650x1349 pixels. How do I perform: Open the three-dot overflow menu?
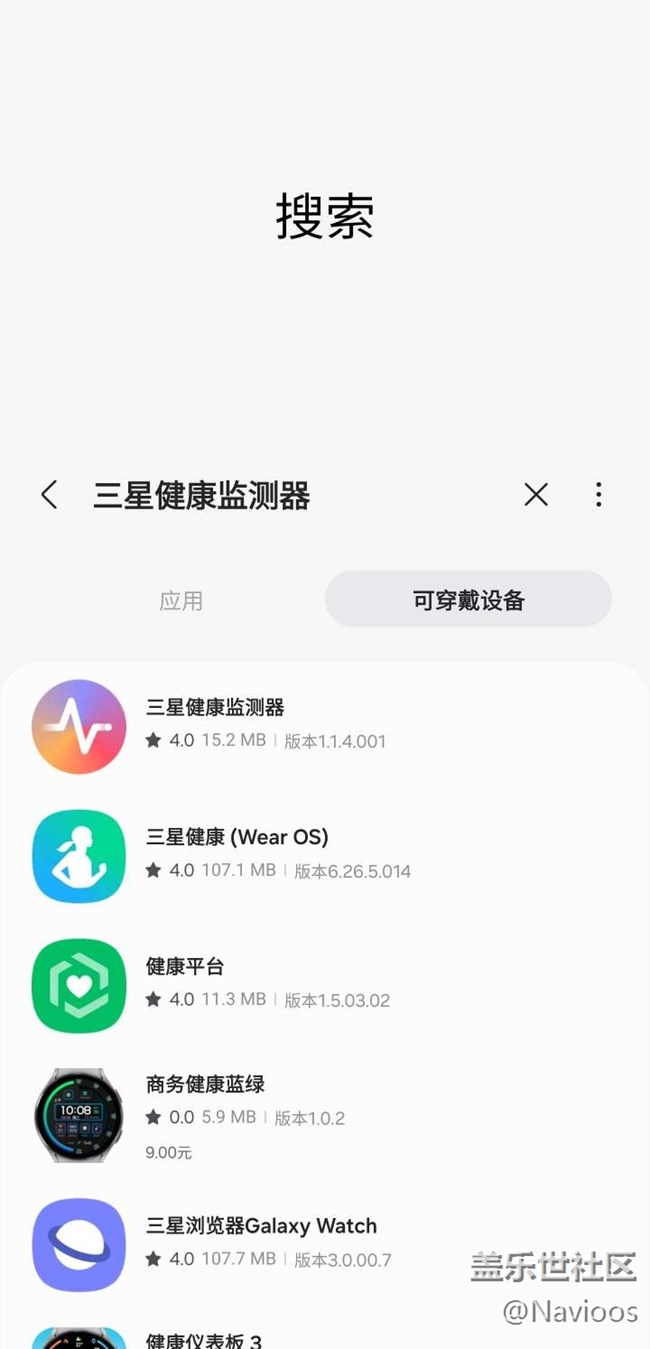coord(598,495)
